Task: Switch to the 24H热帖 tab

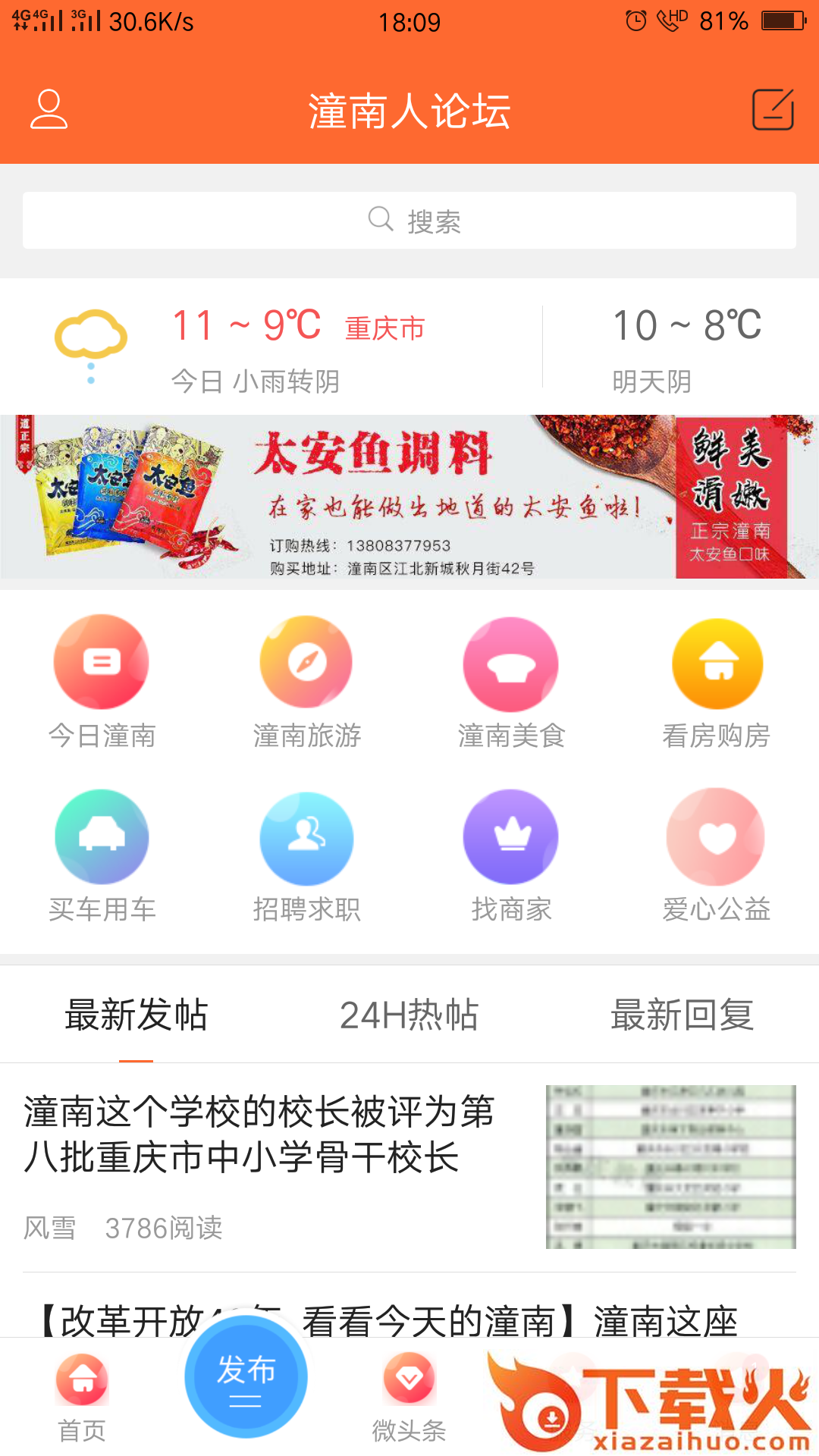Action: click(x=409, y=1015)
